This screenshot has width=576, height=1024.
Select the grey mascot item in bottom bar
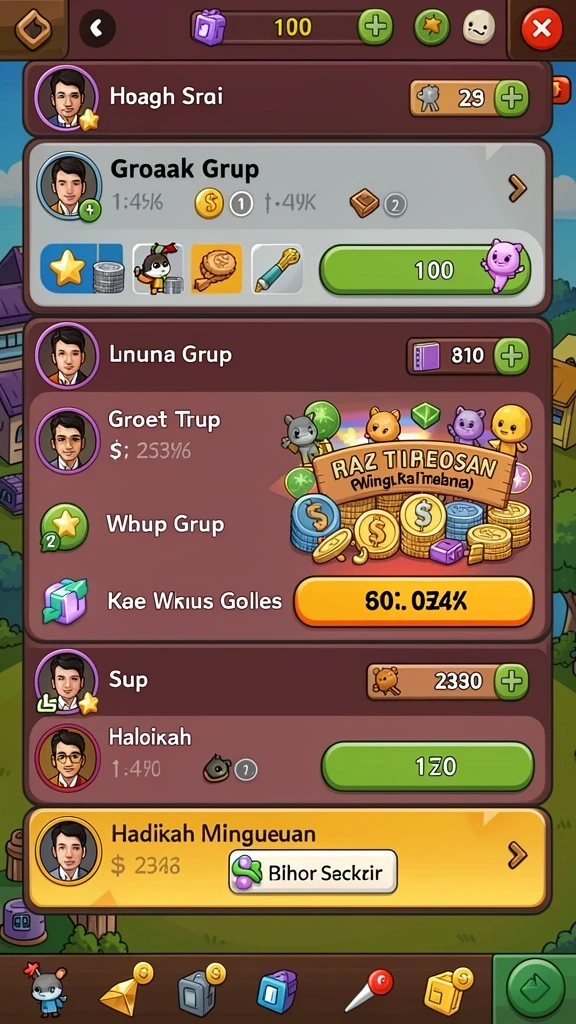coord(45,989)
